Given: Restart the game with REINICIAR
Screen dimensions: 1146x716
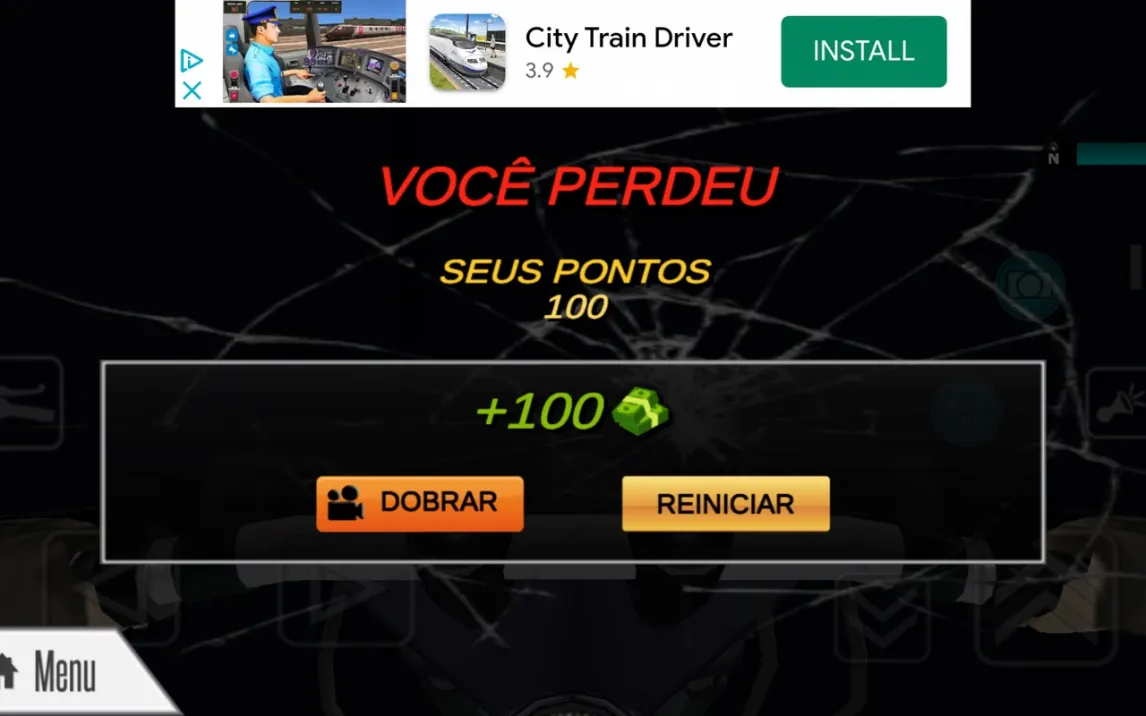Looking at the screenshot, I should click(725, 504).
